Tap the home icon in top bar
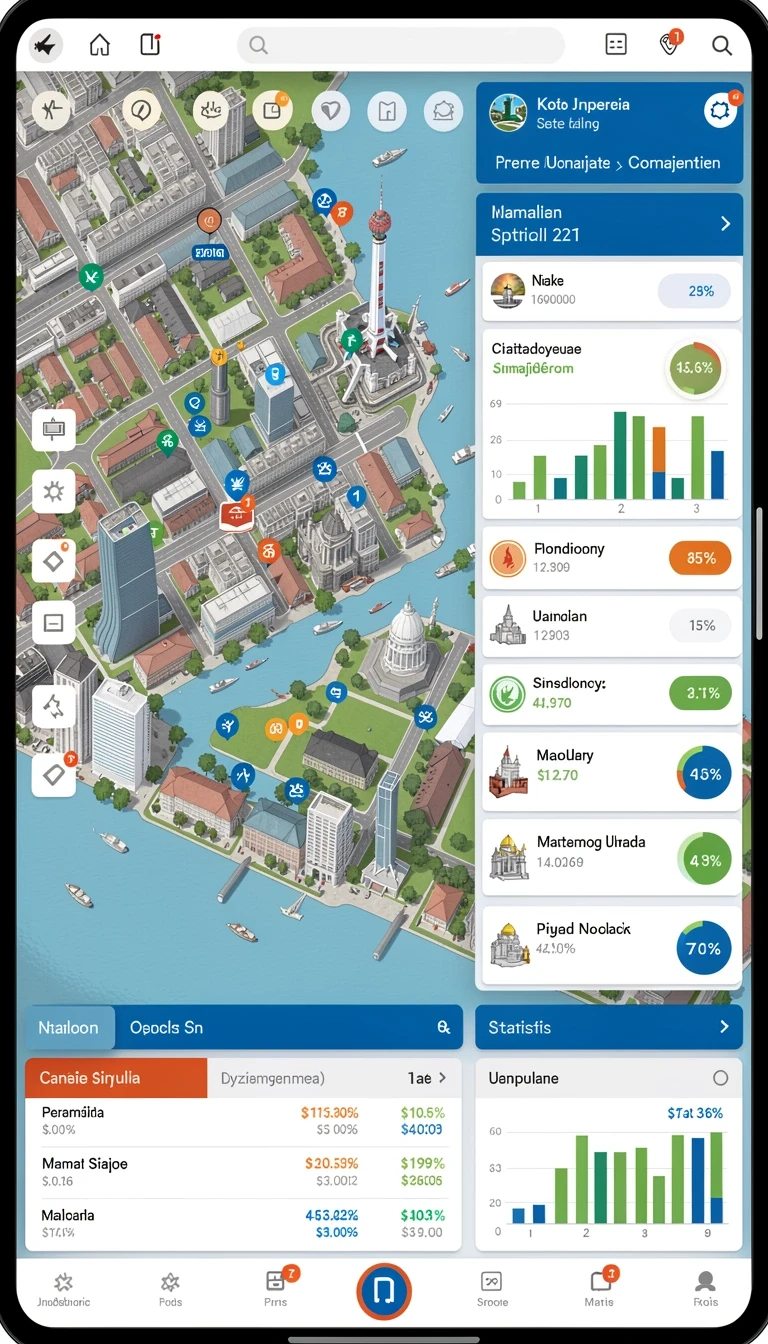This screenshot has width=768, height=1344. pos(100,45)
